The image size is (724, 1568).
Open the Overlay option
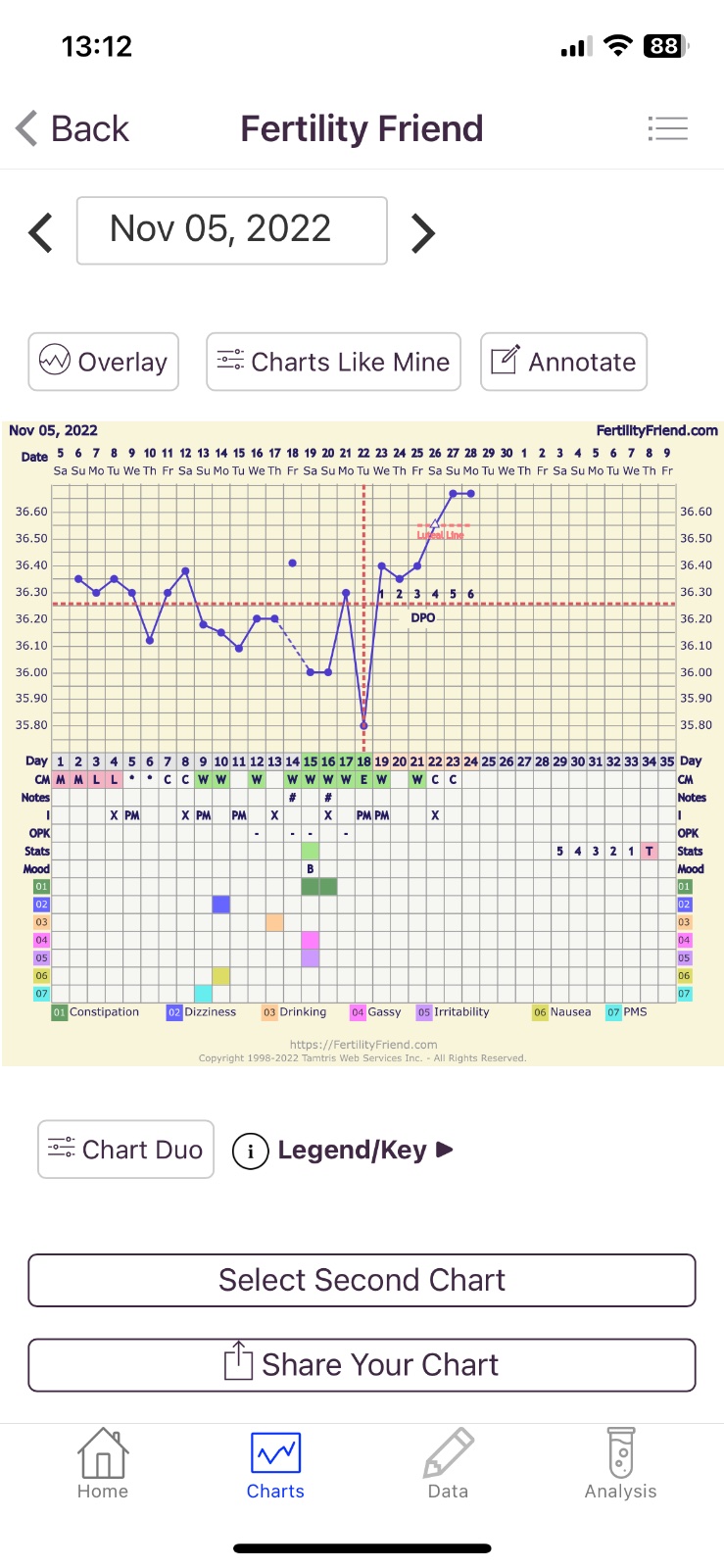click(x=104, y=362)
